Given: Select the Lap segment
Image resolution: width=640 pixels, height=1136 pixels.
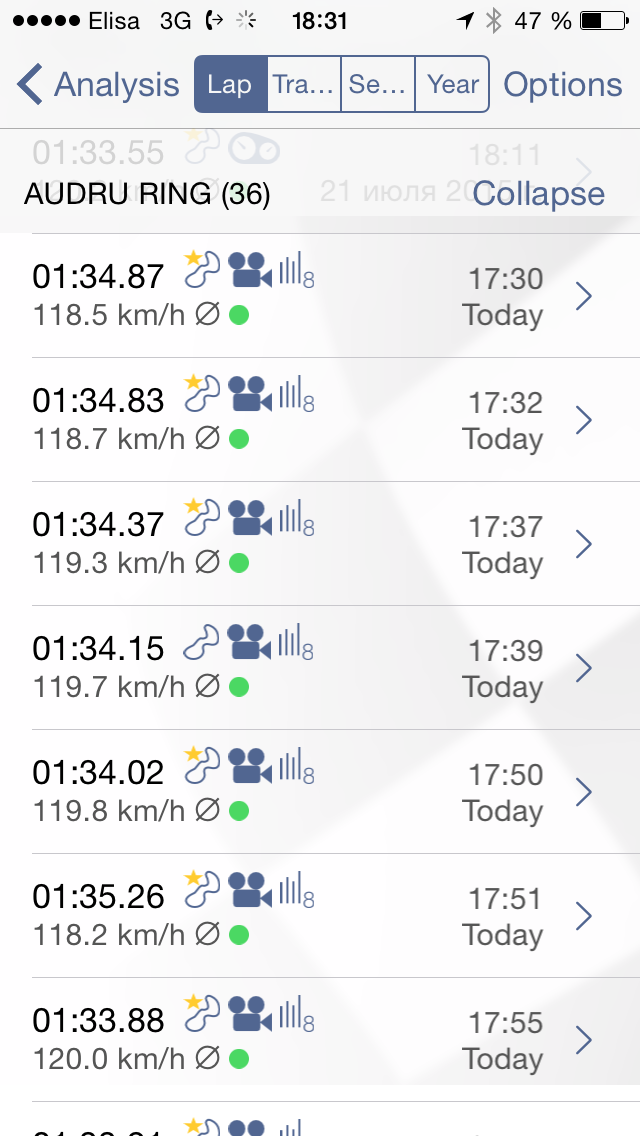Looking at the screenshot, I should tap(231, 85).
